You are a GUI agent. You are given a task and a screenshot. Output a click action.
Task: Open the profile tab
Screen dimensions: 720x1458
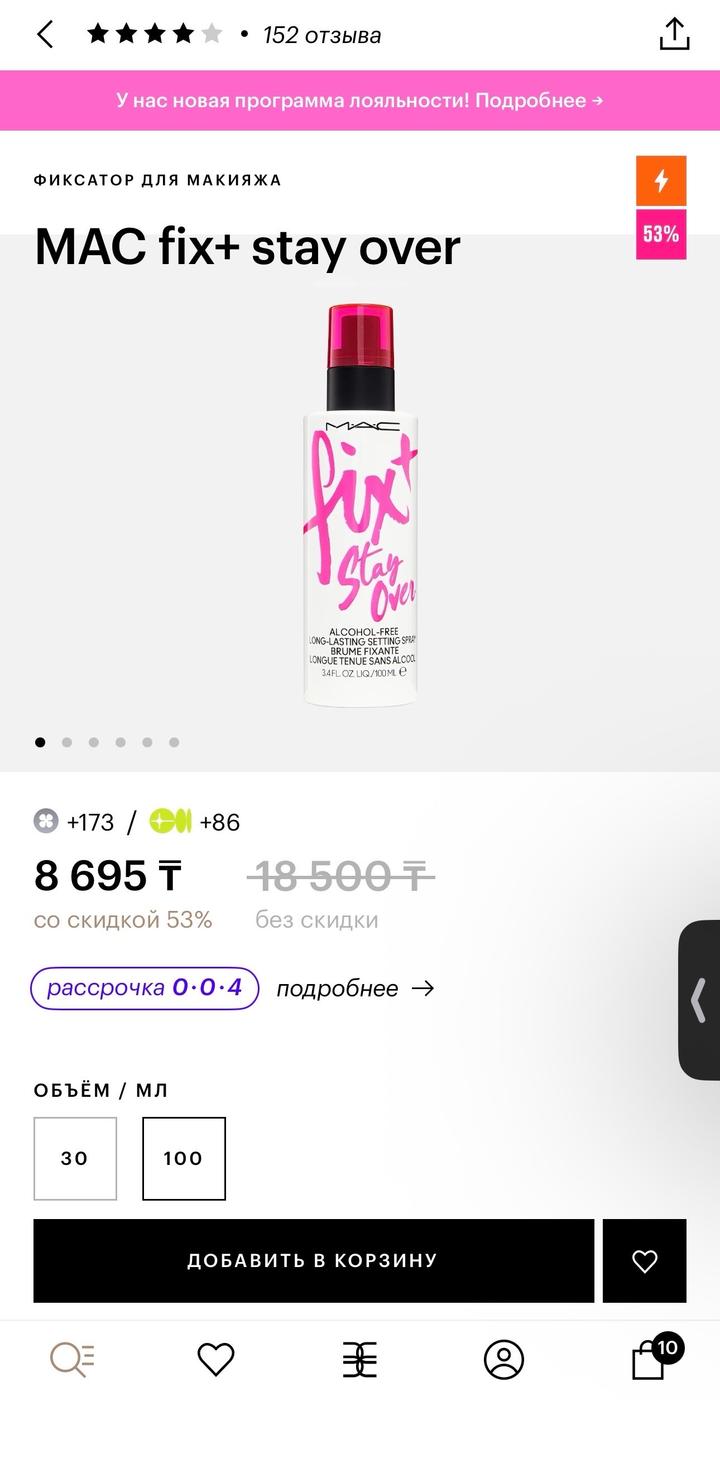tap(504, 1360)
